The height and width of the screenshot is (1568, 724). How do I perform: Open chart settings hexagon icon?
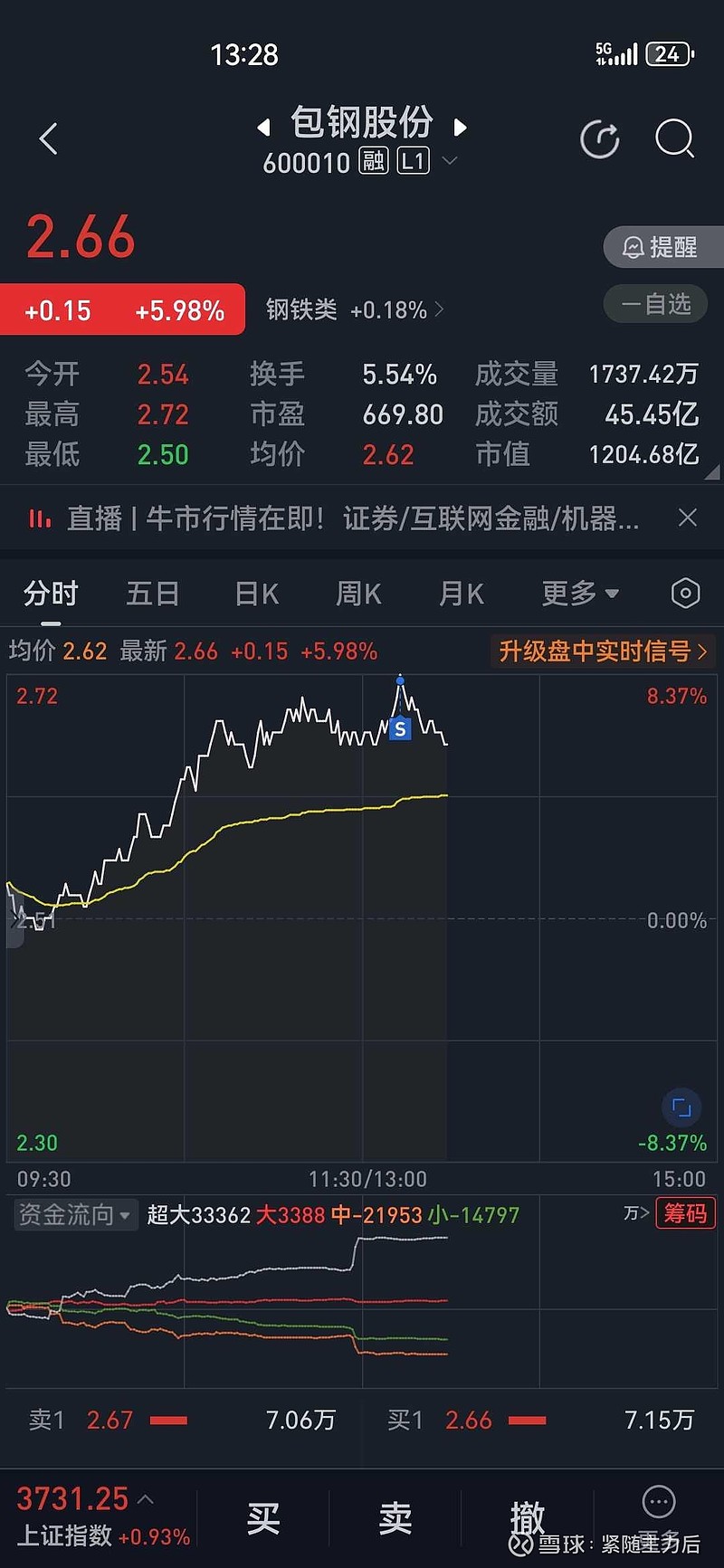coord(685,594)
